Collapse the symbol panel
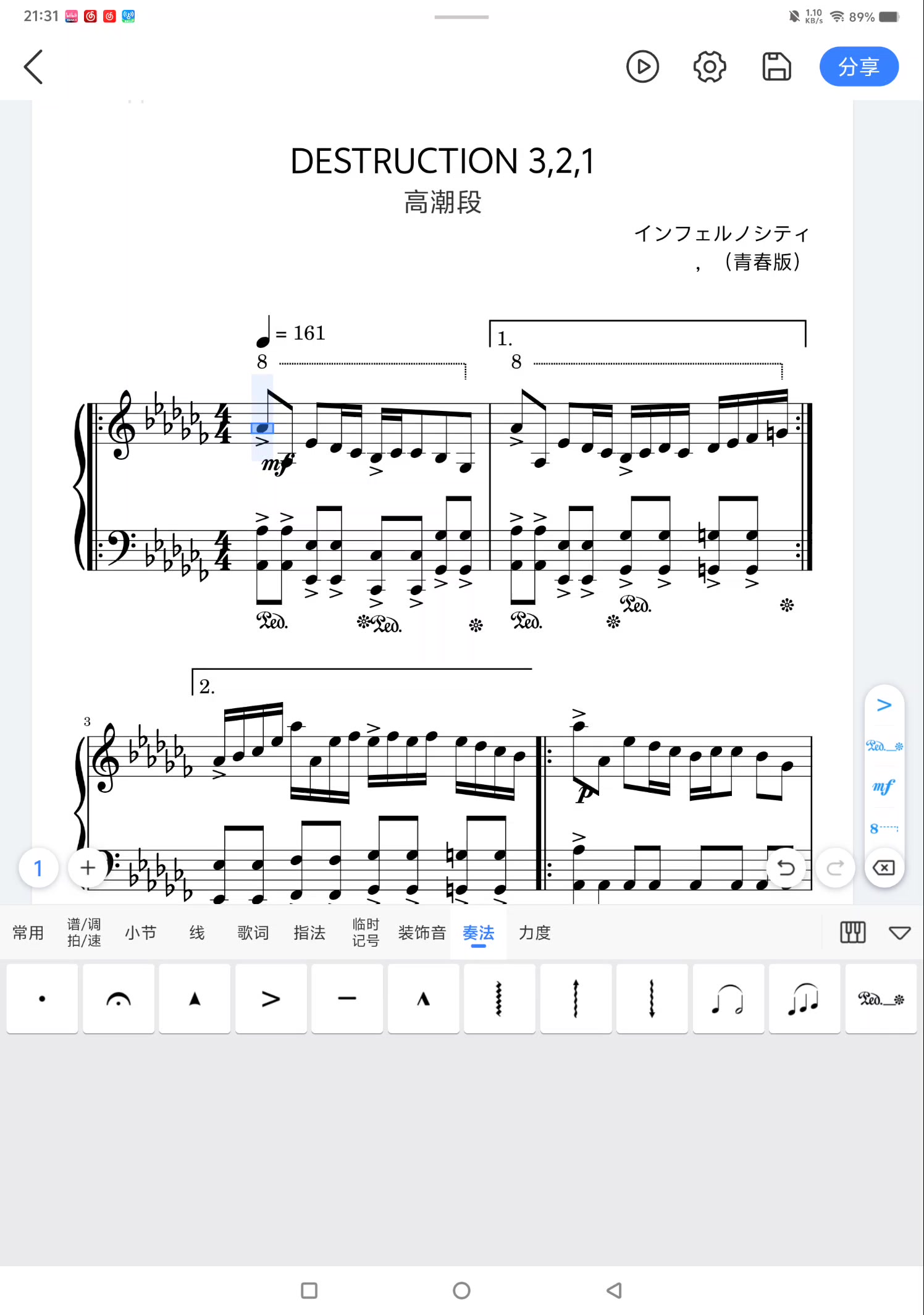924x1315 pixels. 899,932
